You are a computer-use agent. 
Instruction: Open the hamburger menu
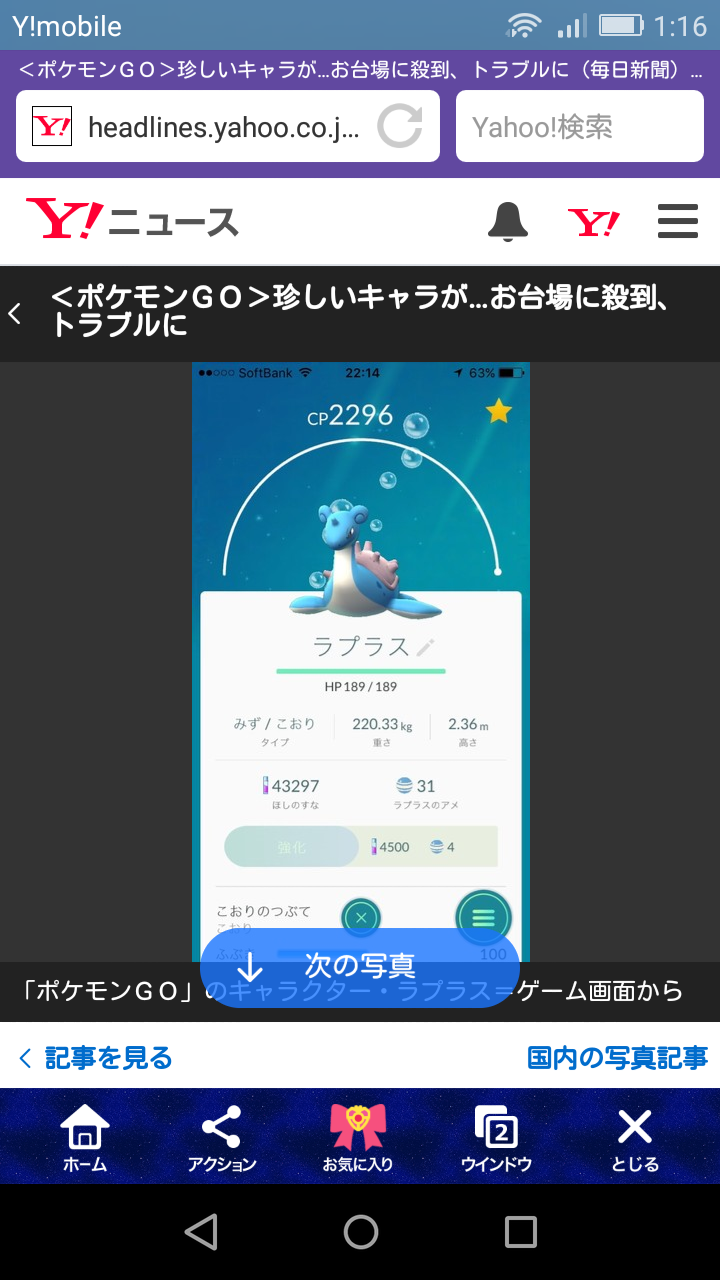(x=678, y=221)
